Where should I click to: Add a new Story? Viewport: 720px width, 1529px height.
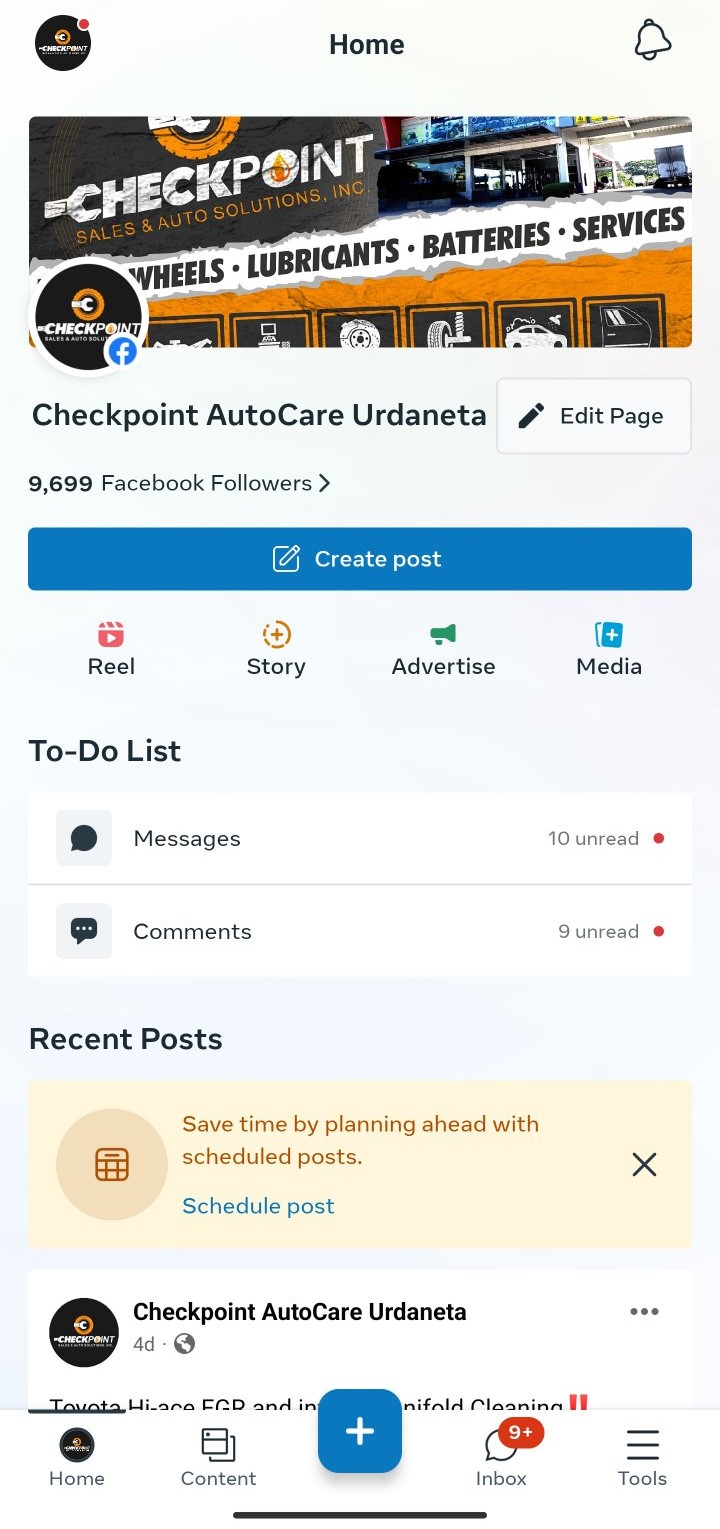click(x=276, y=648)
